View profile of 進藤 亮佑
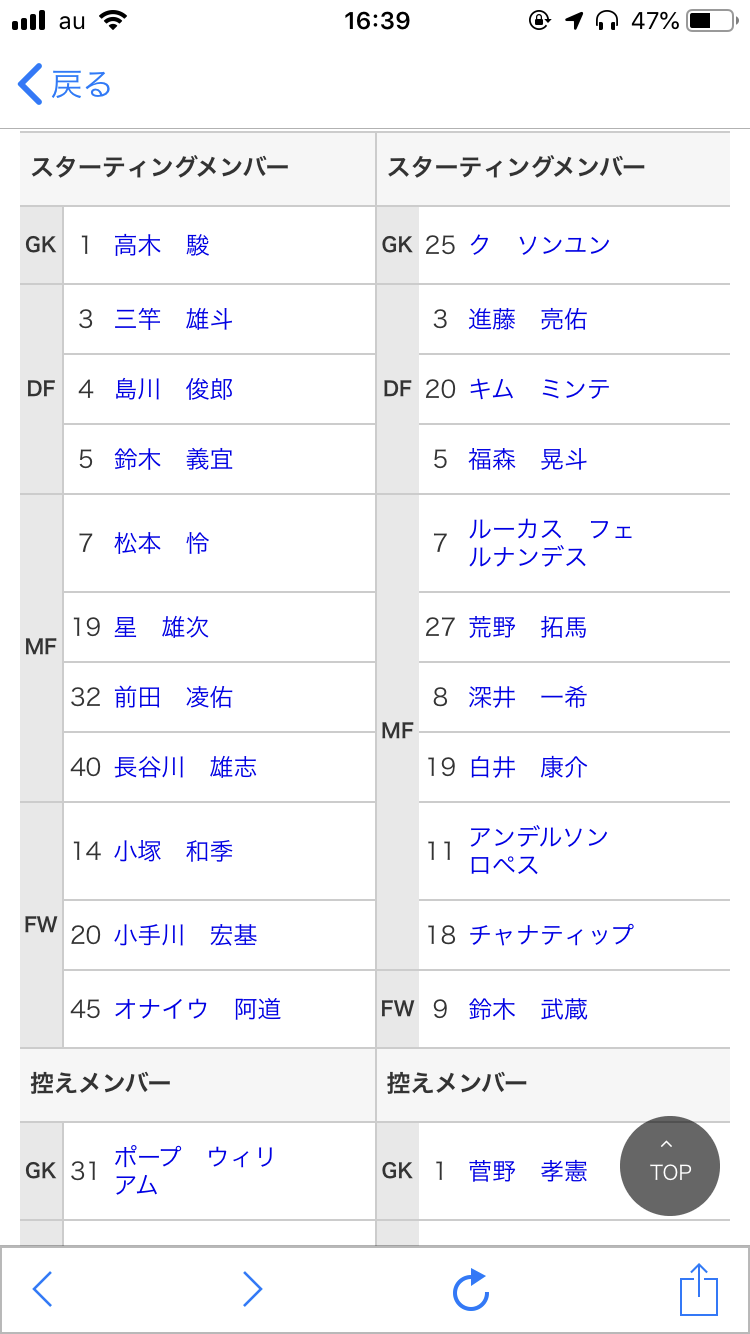The image size is (750, 1334). pyautogui.click(x=528, y=319)
